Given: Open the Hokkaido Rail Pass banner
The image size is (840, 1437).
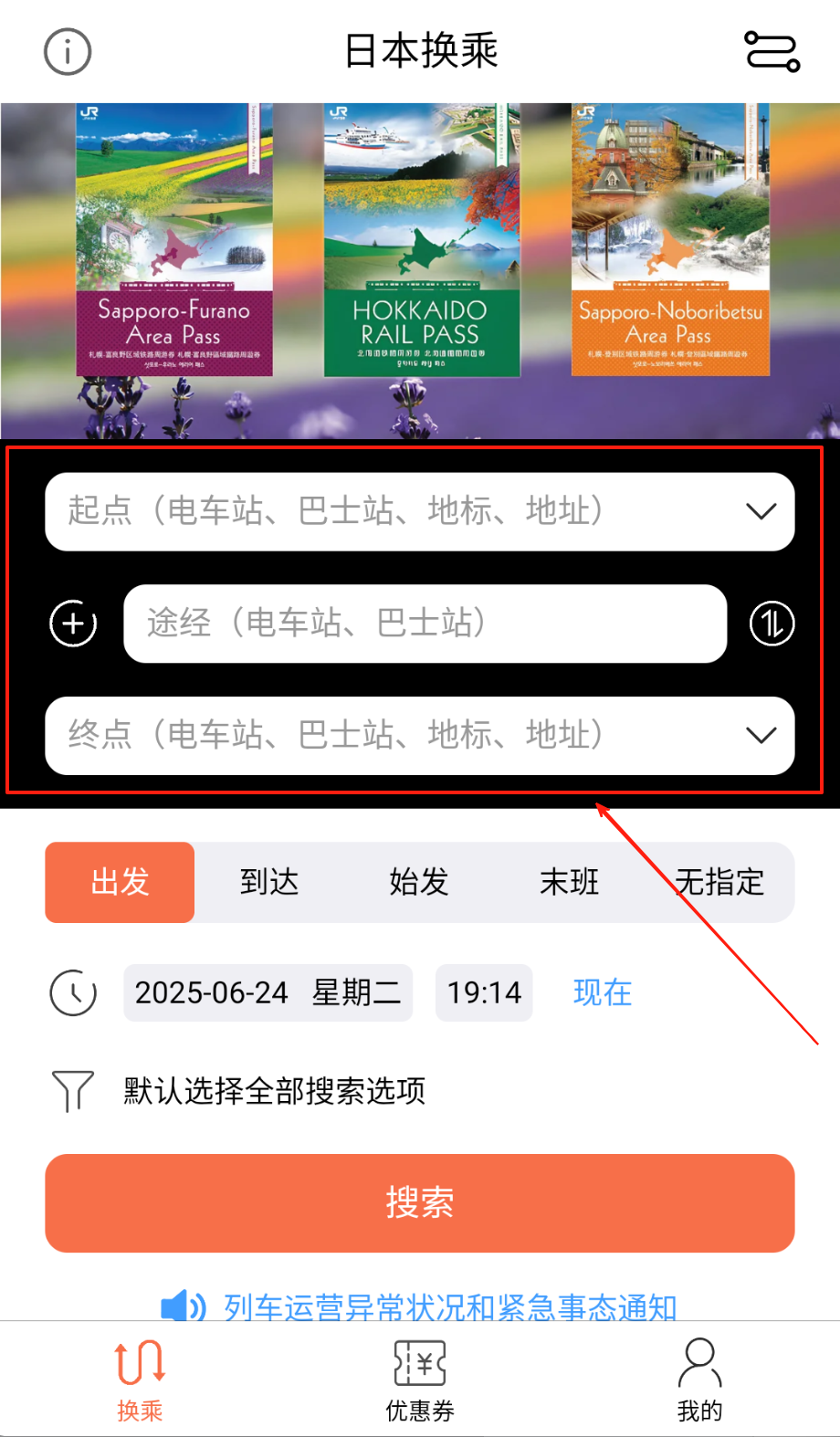Looking at the screenshot, I should pyautogui.click(x=421, y=240).
